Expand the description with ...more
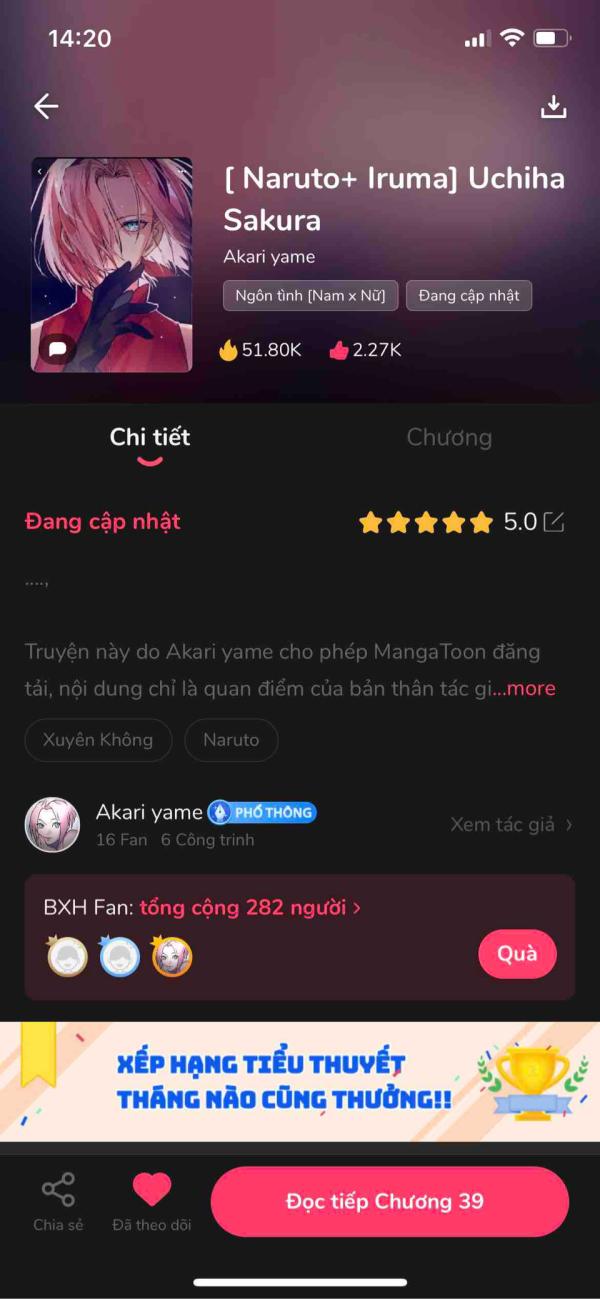Image resolution: width=600 pixels, height=1299 pixels. coord(526,688)
